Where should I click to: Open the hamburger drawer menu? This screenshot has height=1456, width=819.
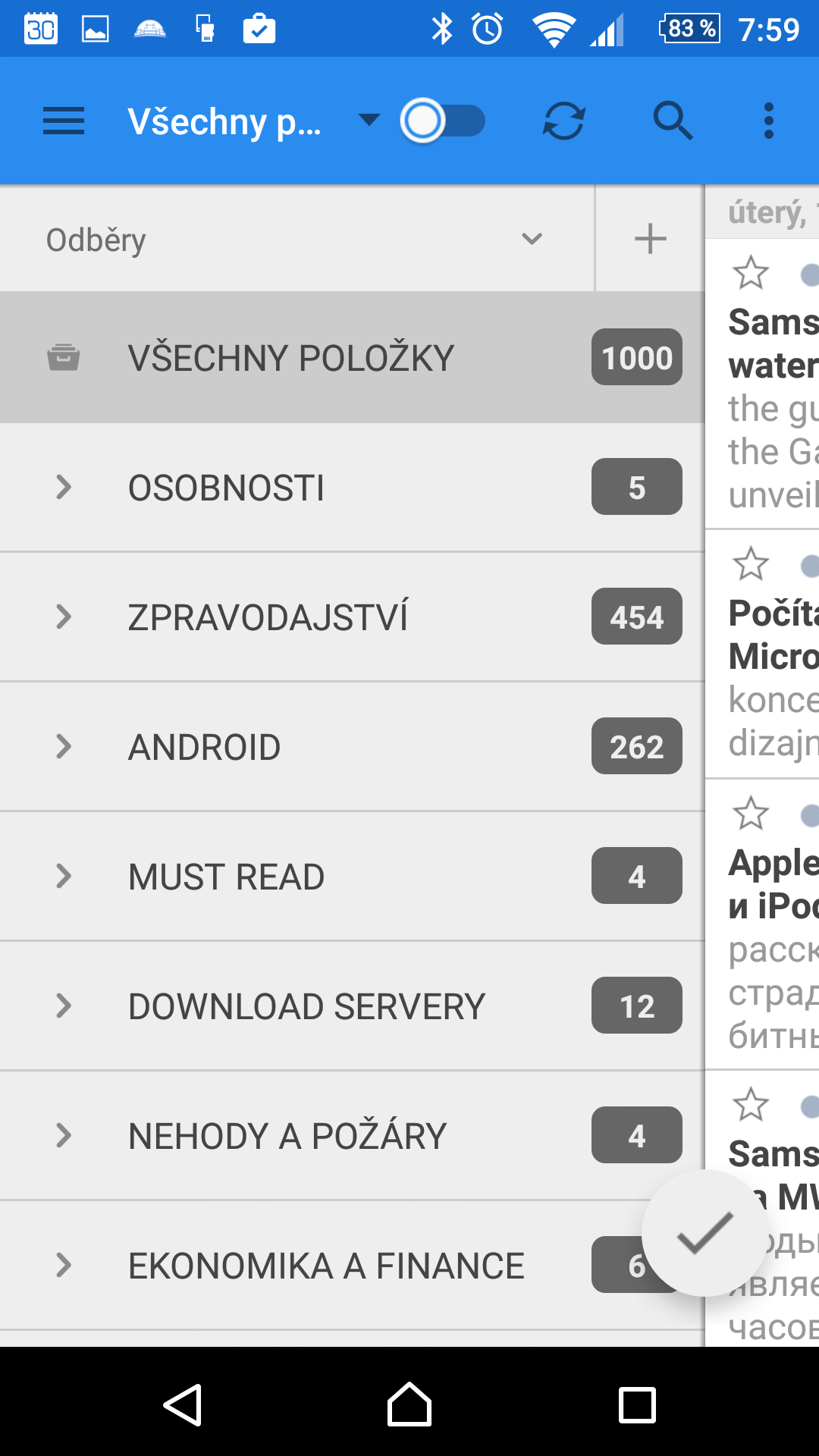(x=64, y=121)
